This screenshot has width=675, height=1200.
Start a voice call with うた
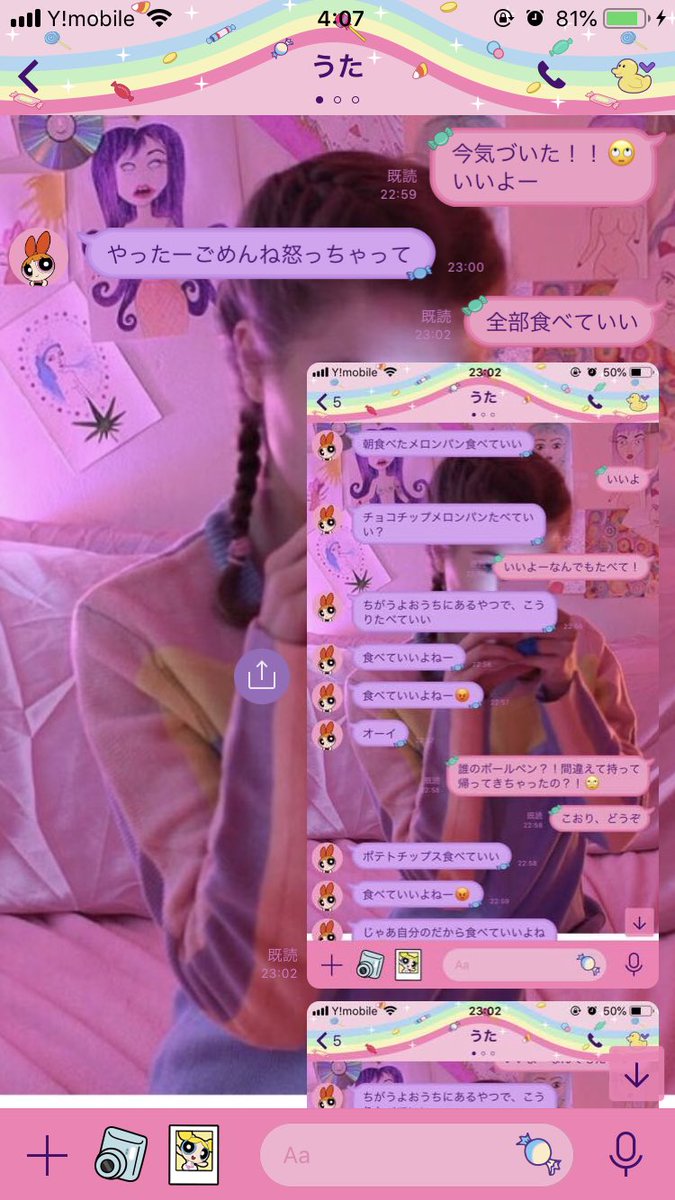[551, 75]
